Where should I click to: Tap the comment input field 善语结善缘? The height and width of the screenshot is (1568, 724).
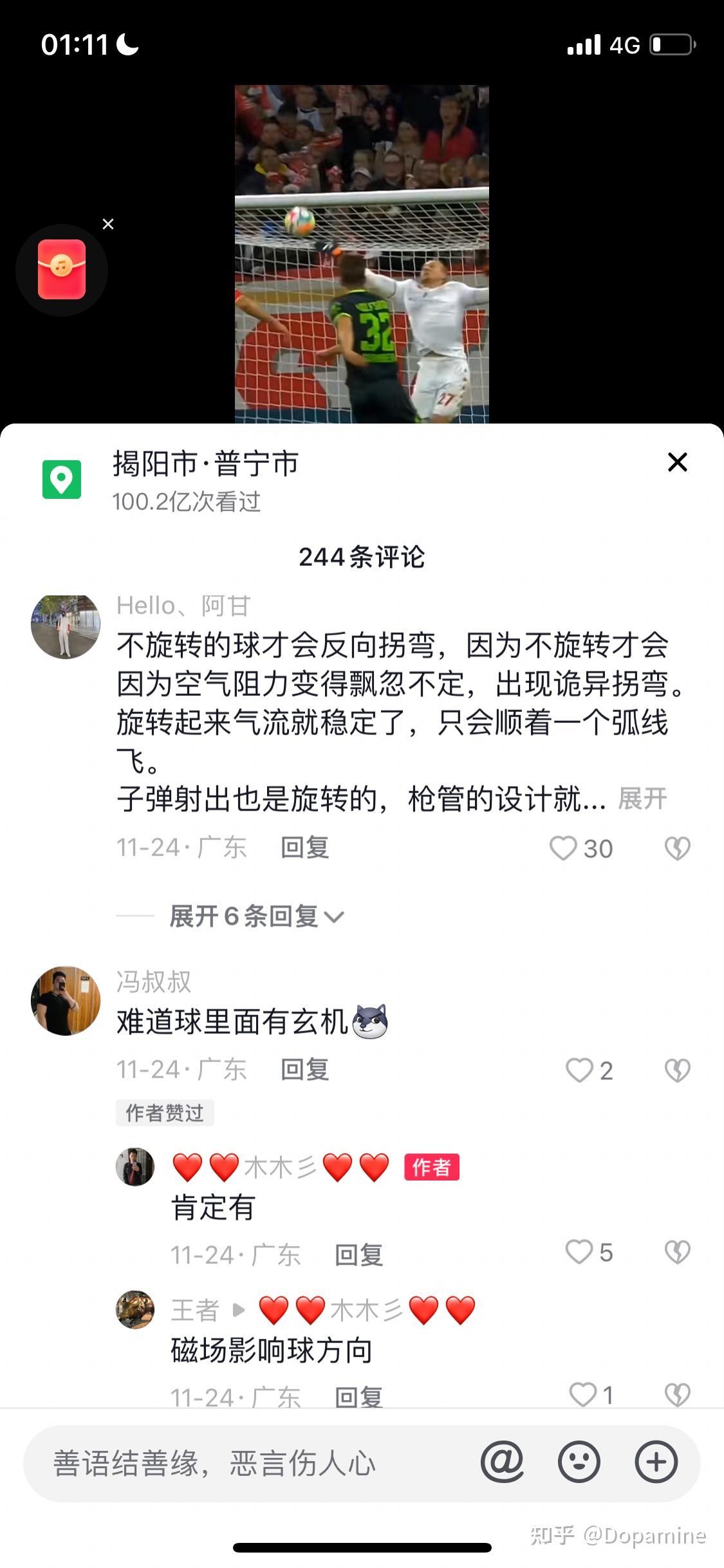[245, 1463]
